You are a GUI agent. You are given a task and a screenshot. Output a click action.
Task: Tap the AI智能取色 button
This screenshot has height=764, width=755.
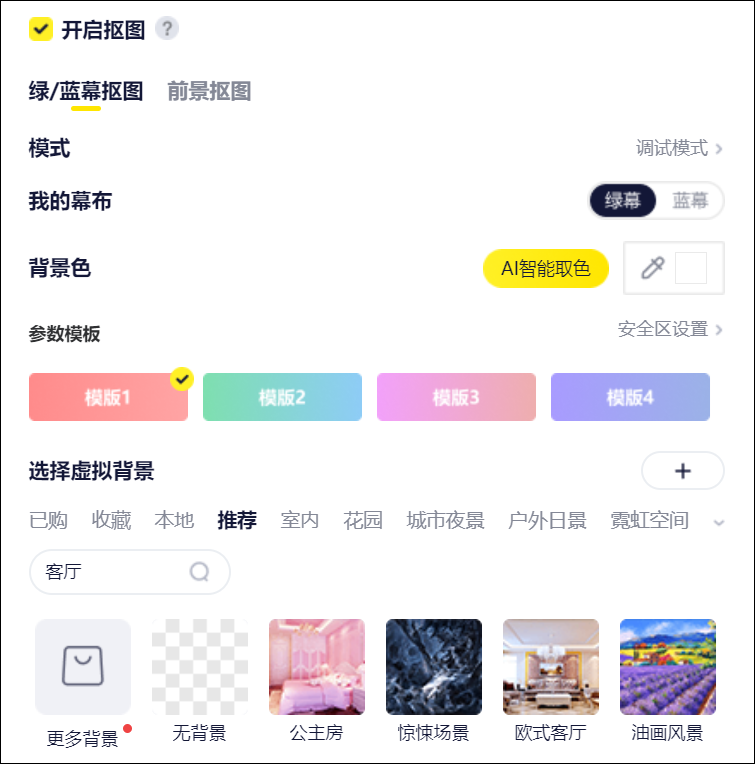tap(546, 268)
